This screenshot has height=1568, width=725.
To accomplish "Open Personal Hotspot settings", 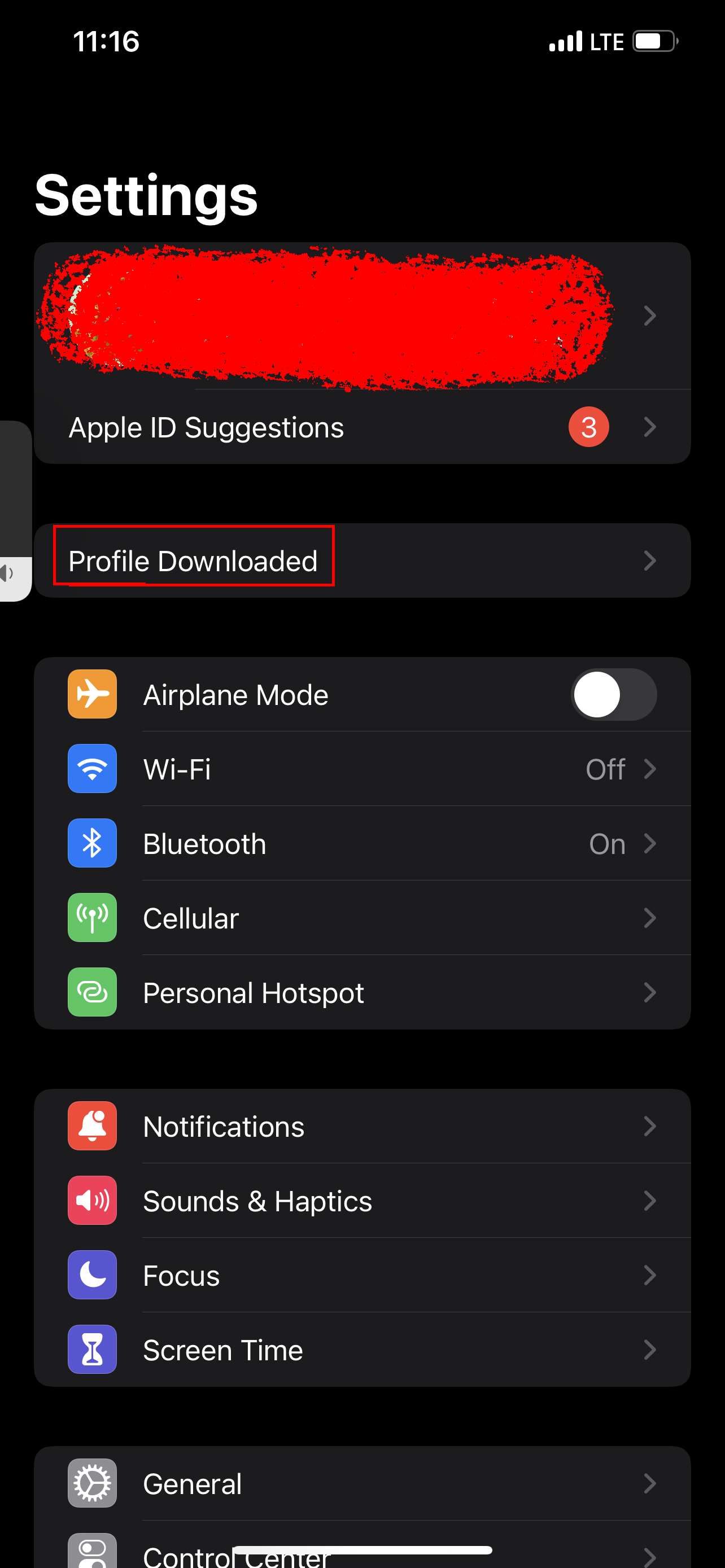I will click(362, 993).
